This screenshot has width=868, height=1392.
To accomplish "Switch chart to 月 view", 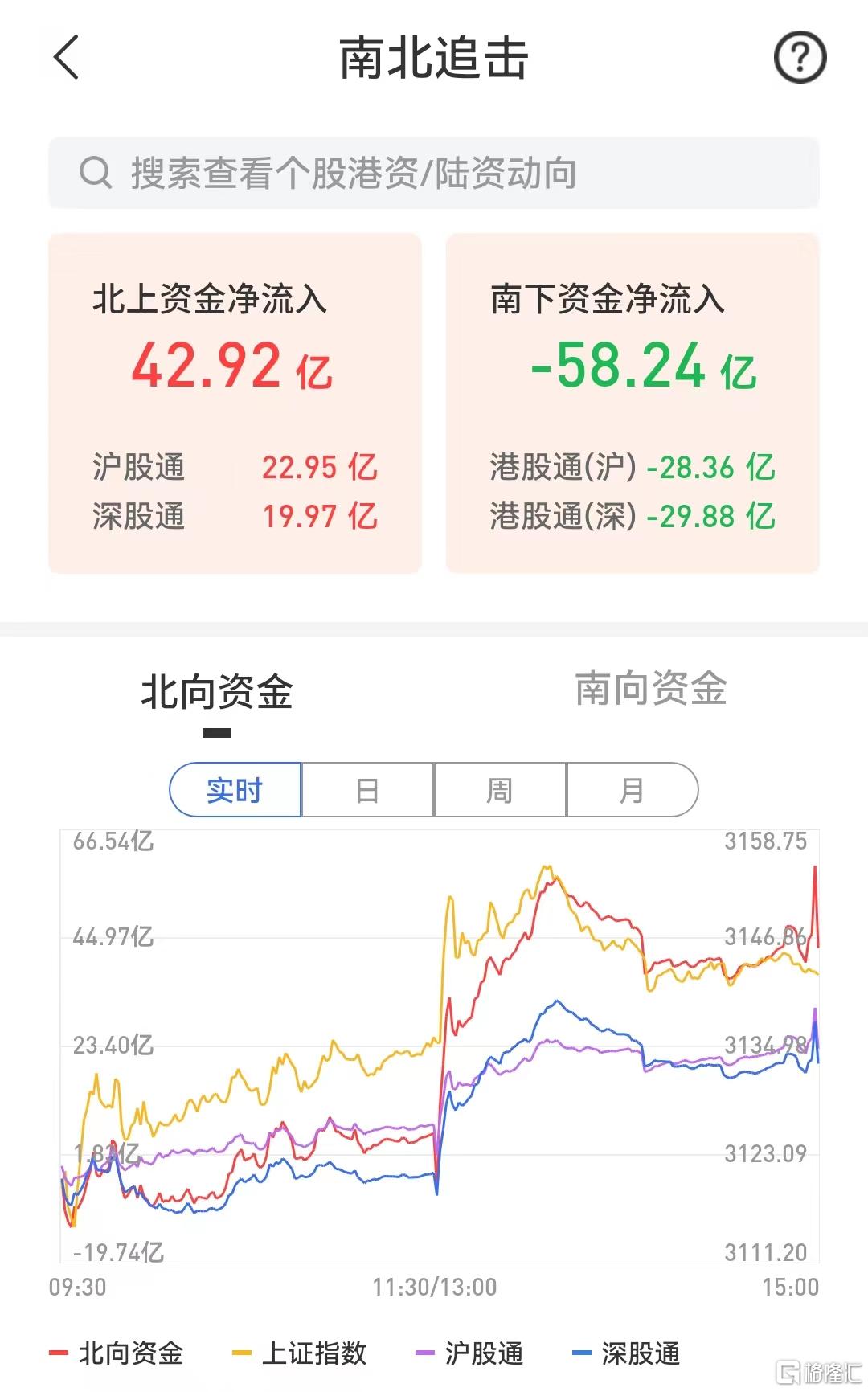I will coord(633,790).
